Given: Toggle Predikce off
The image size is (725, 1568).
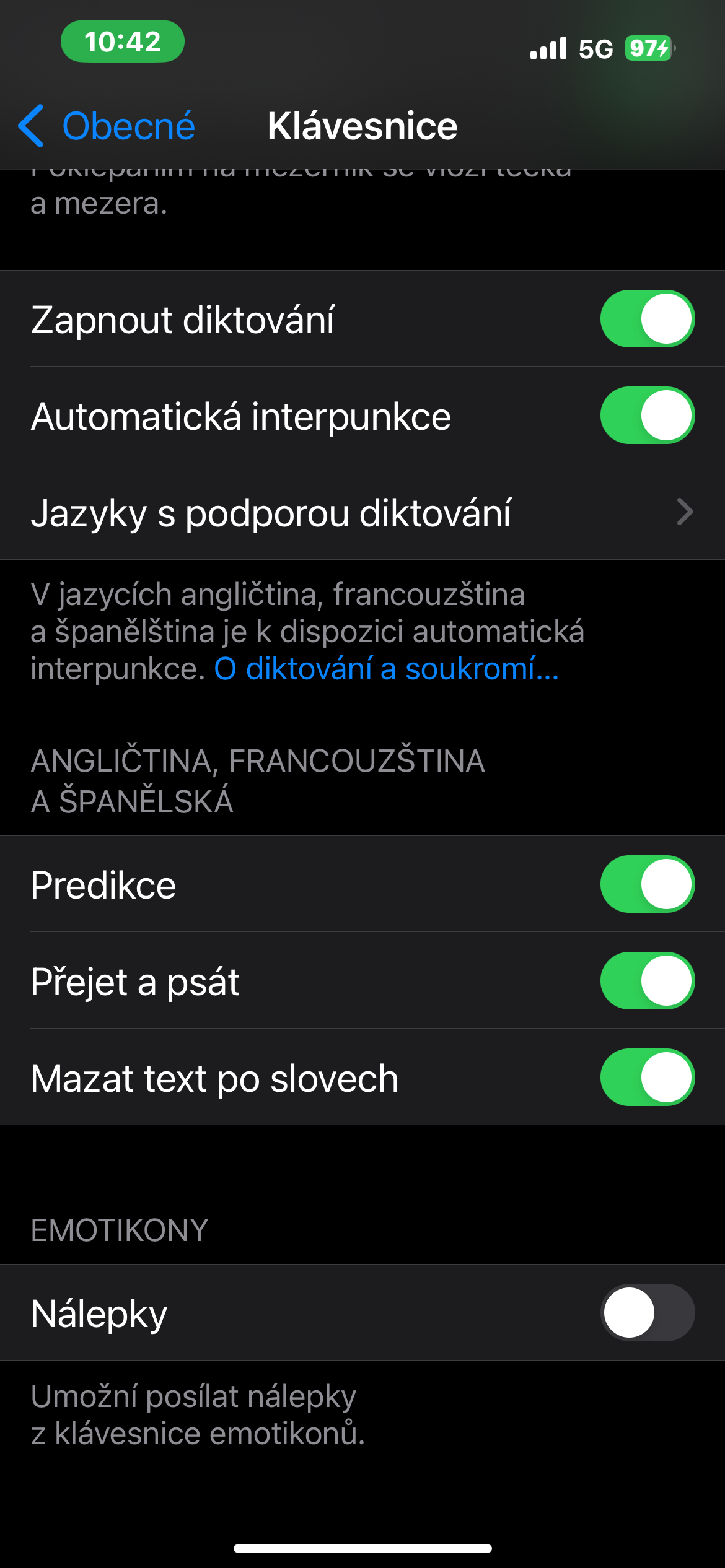Looking at the screenshot, I should (647, 884).
